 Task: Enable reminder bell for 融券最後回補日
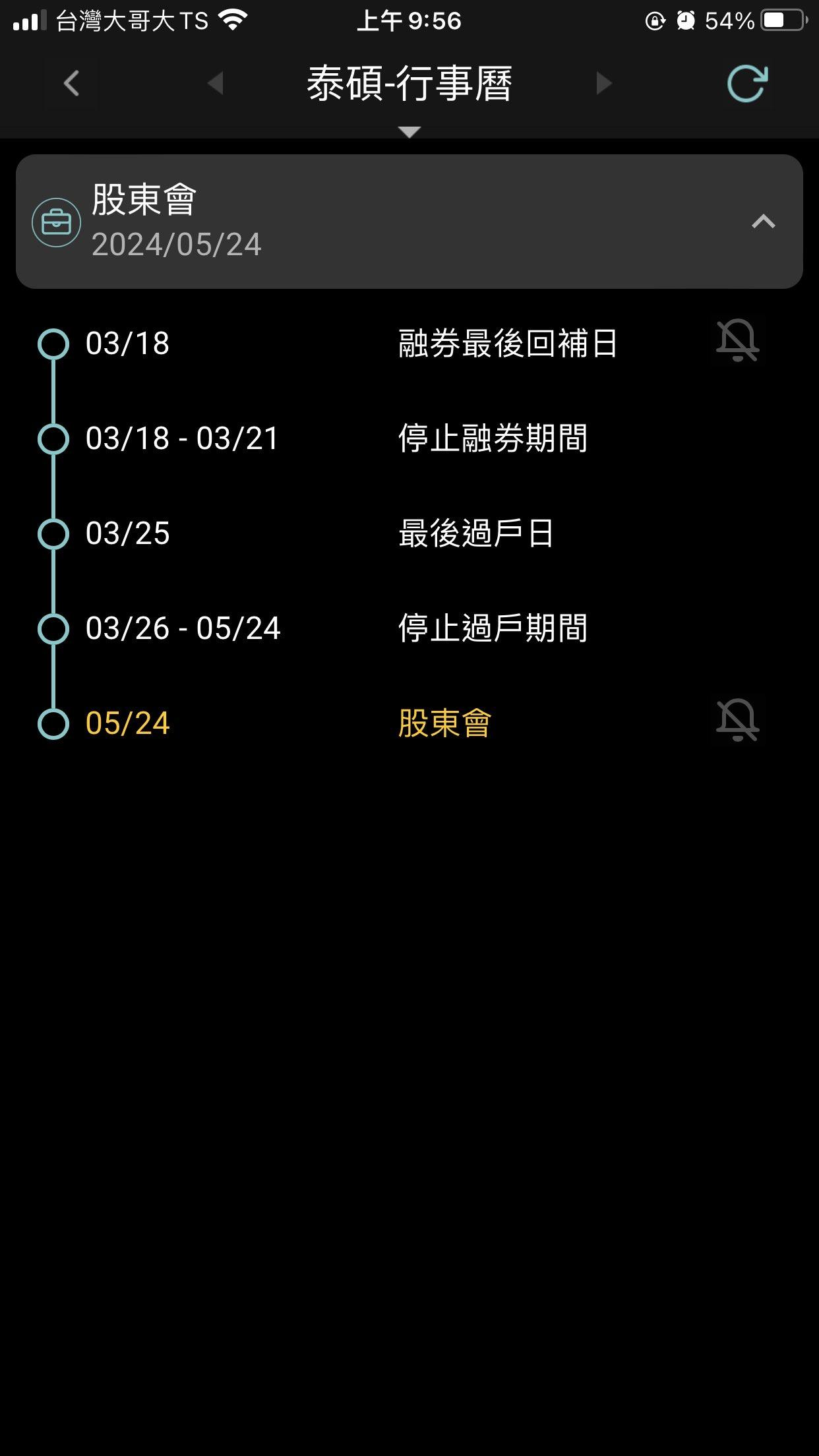coord(737,340)
